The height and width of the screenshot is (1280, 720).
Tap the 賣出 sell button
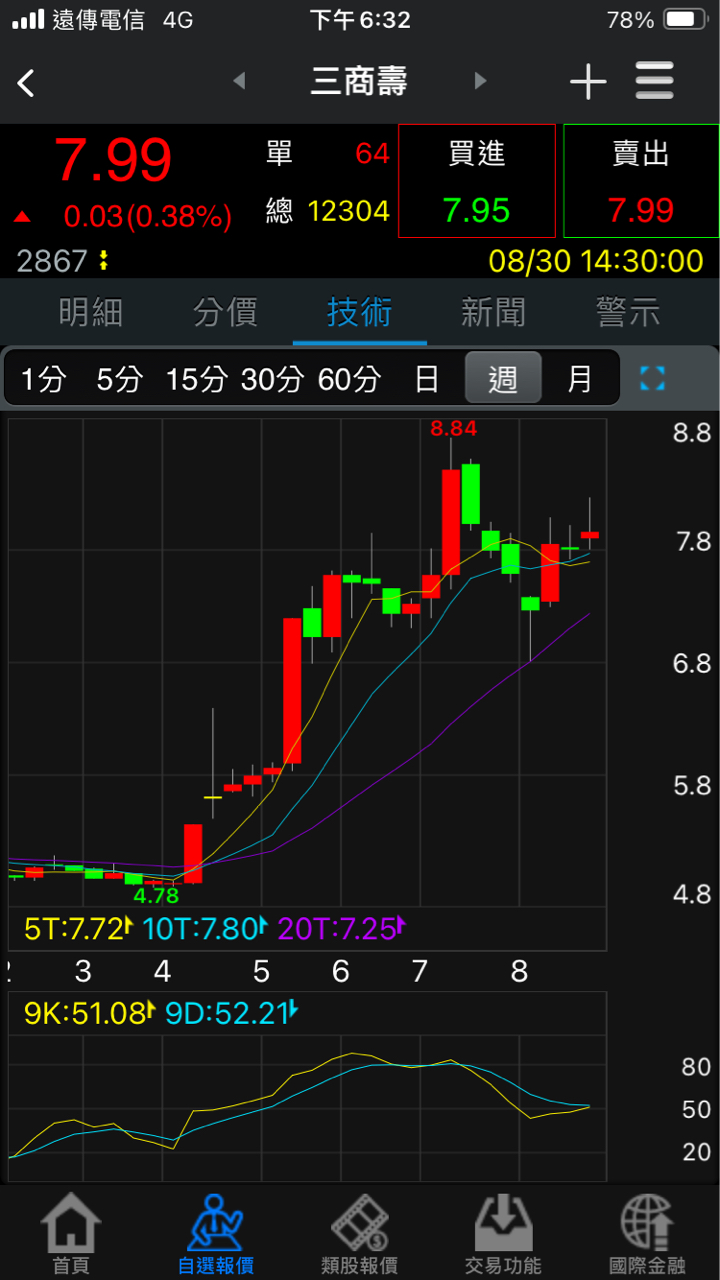[641, 181]
